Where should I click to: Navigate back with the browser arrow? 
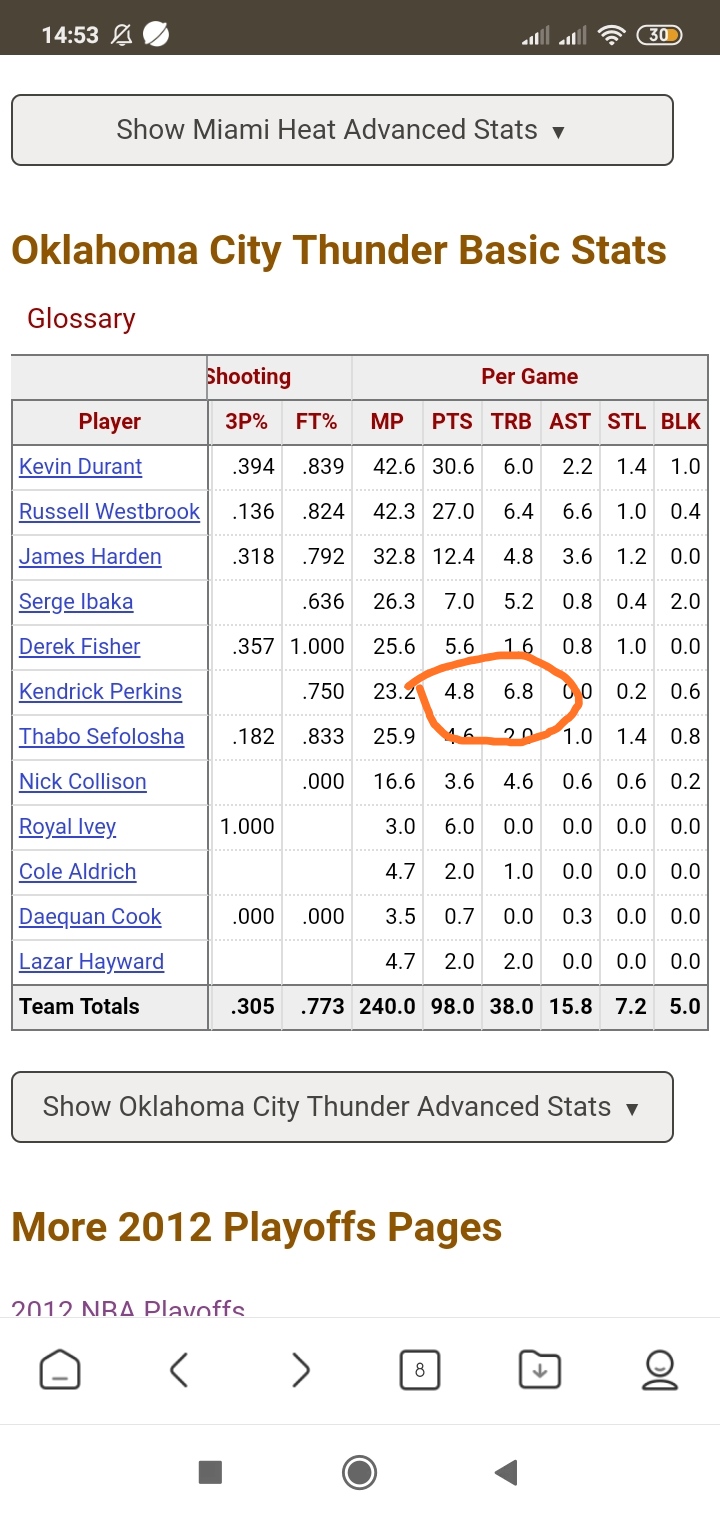(179, 1370)
